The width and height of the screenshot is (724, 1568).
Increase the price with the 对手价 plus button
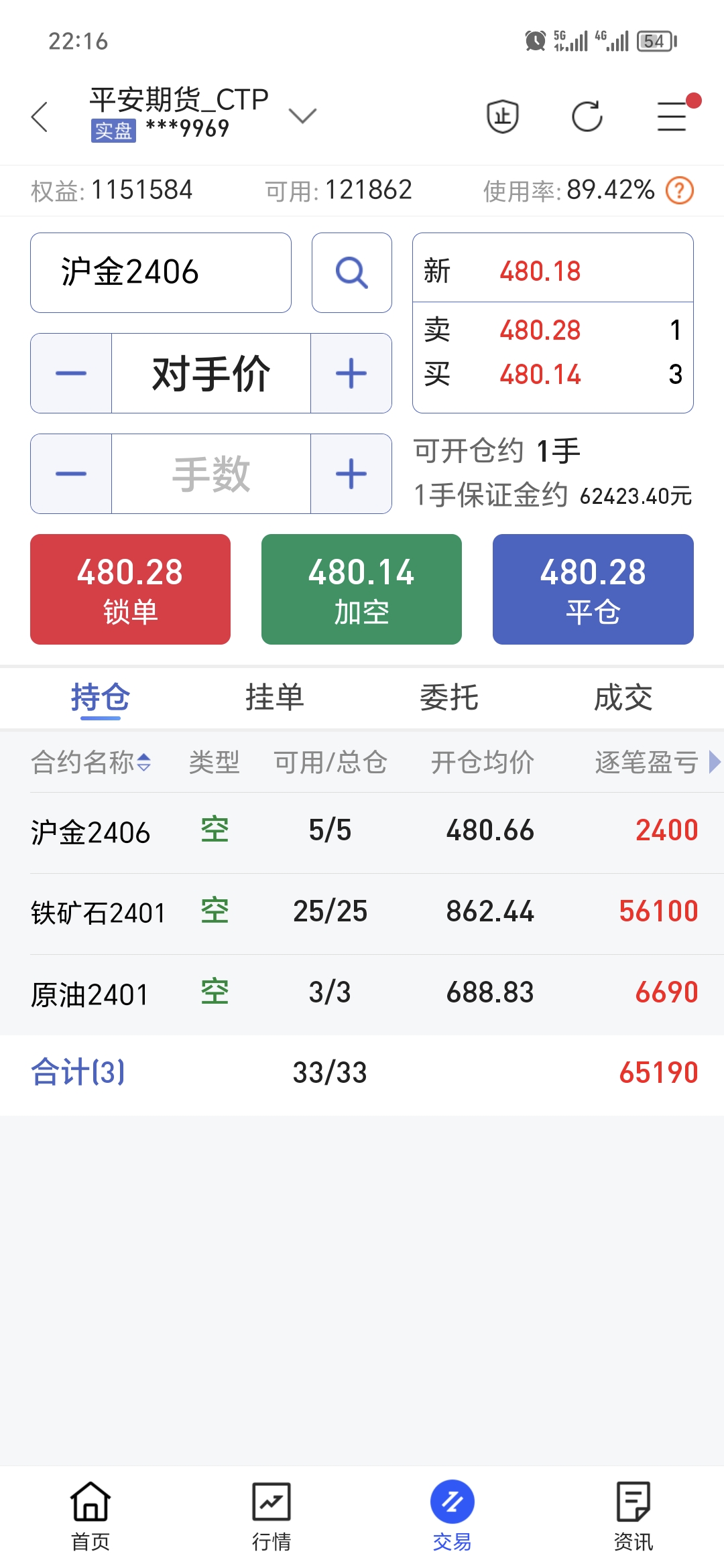pos(351,373)
